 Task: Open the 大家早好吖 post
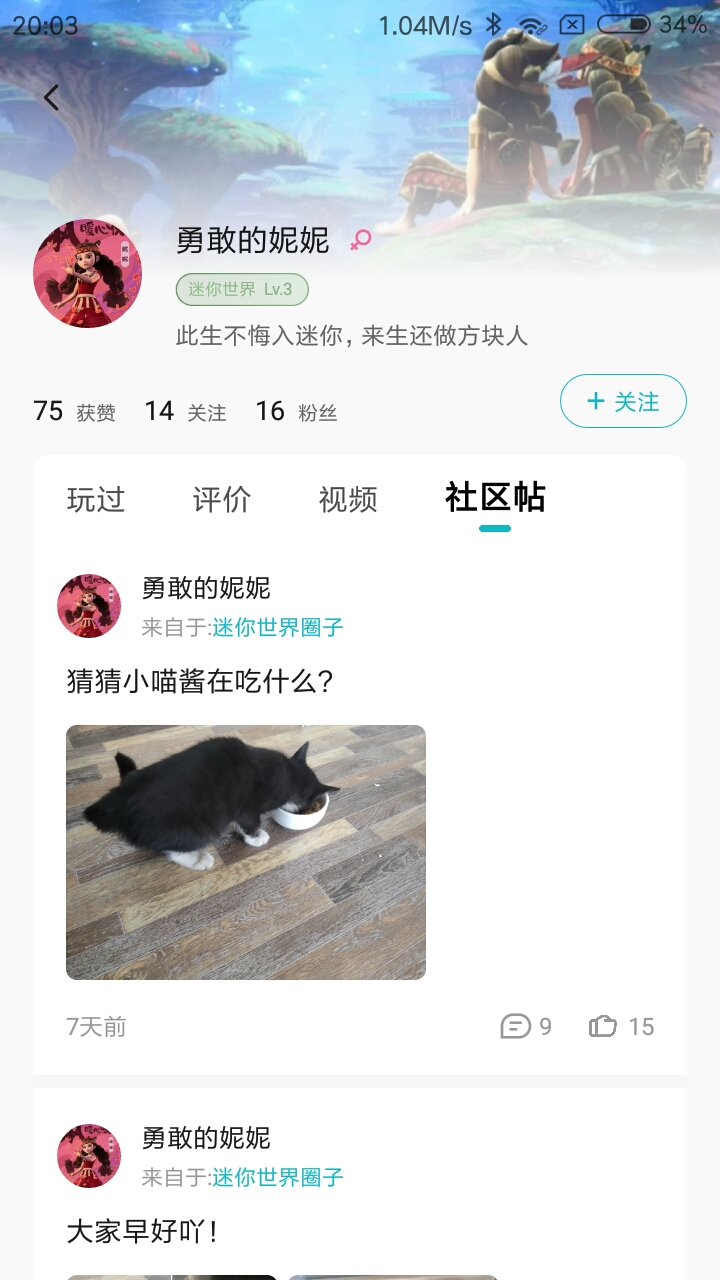(x=142, y=1231)
